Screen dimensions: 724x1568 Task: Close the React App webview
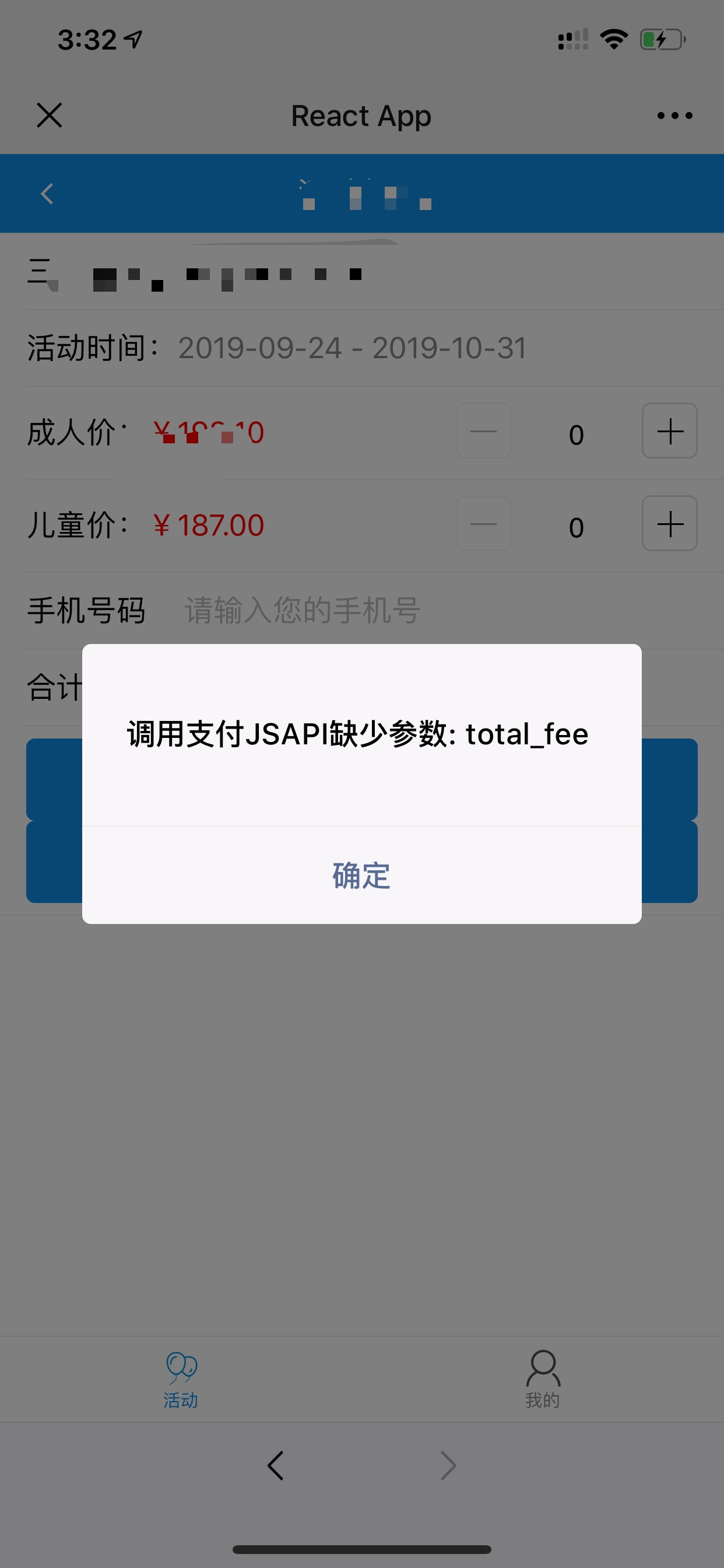coord(50,115)
